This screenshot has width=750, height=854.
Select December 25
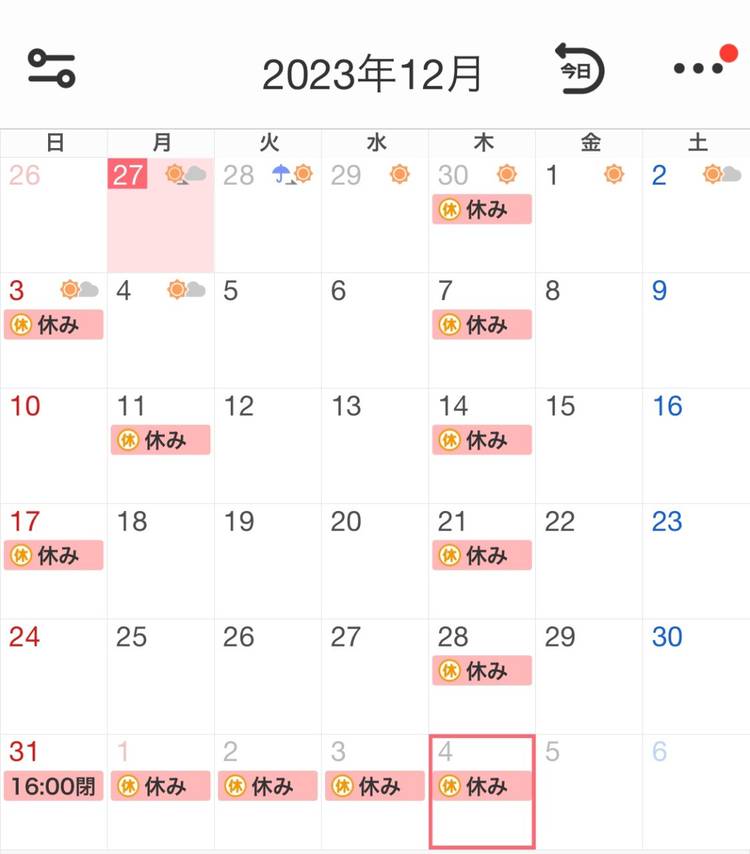pos(160,675)
